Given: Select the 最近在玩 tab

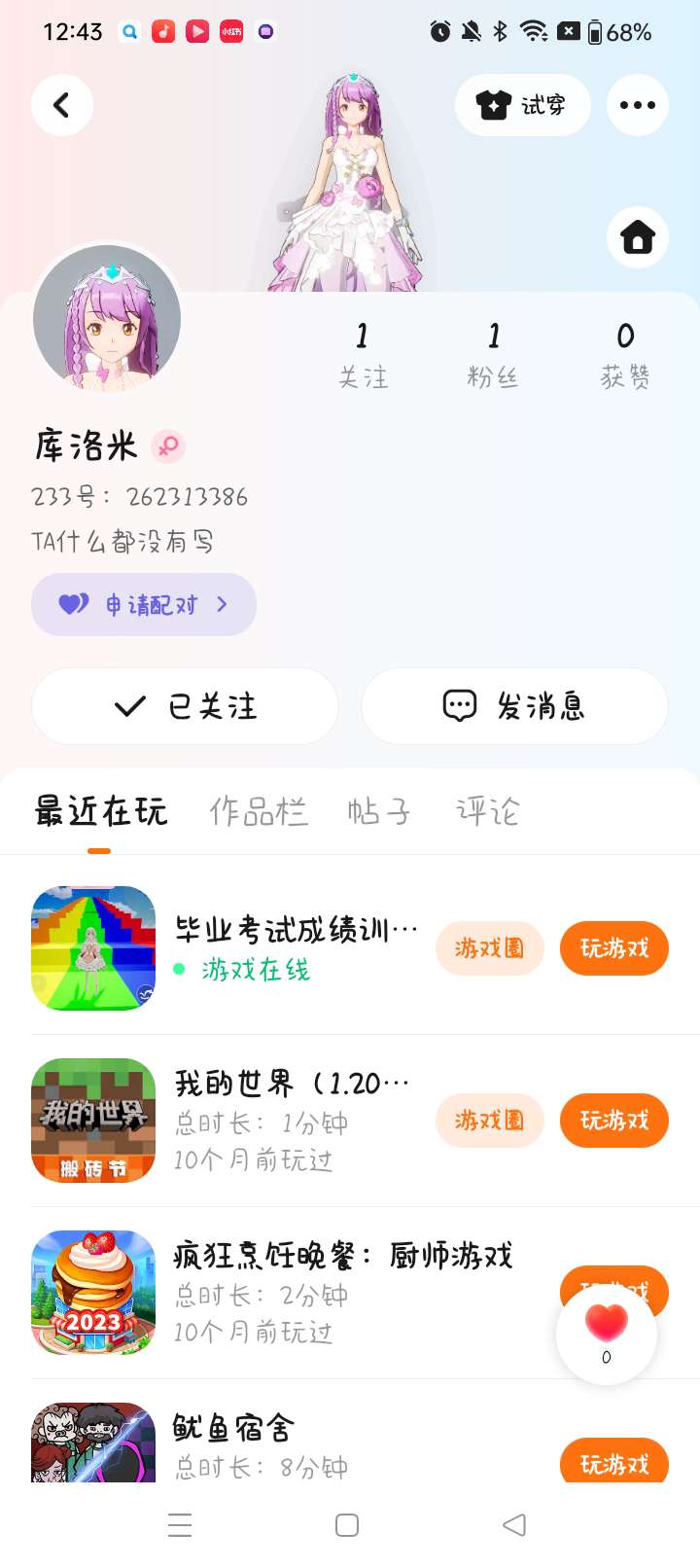Looking at the screenshot, I should point(100,811).
